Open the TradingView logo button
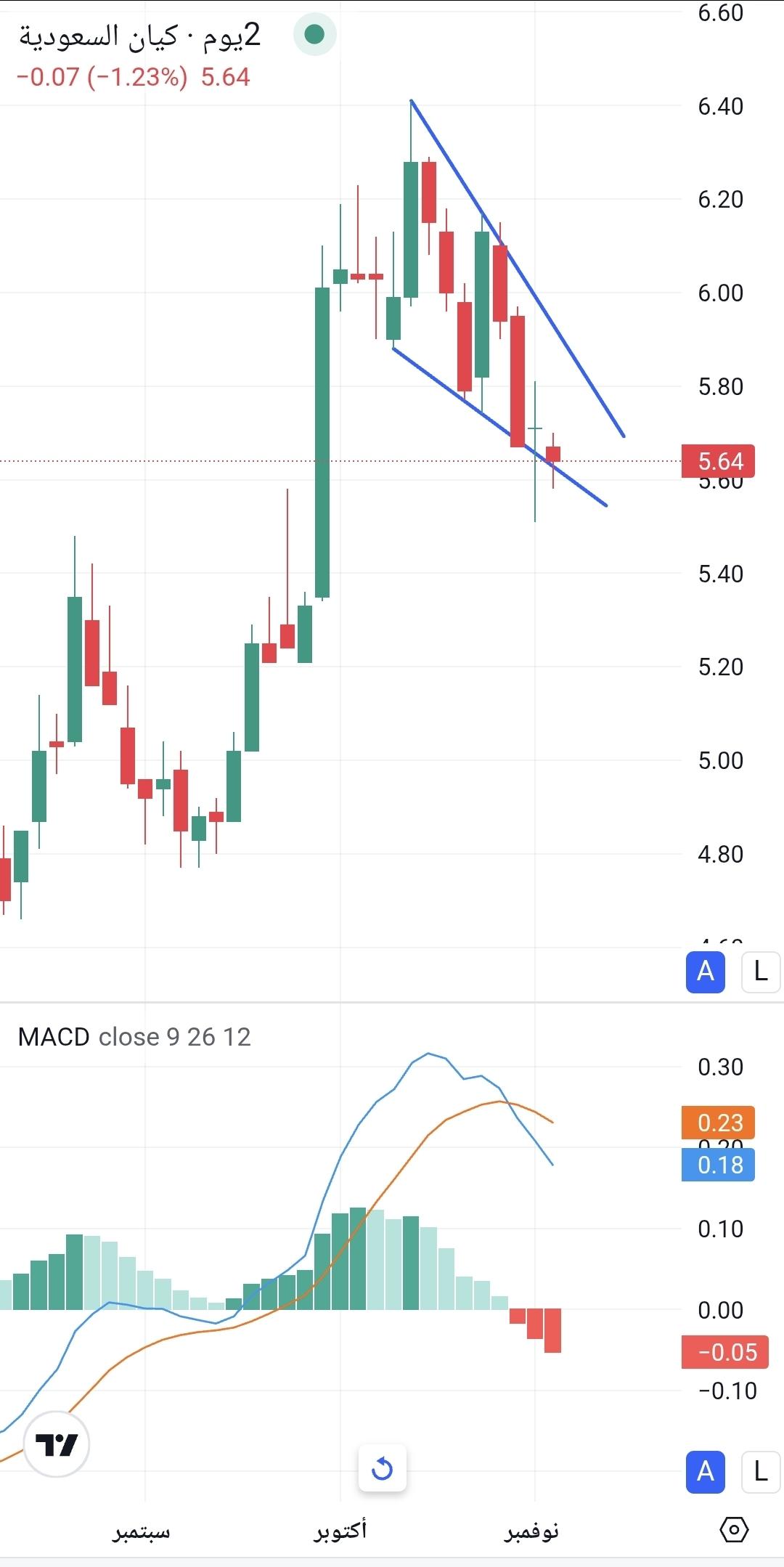Viewport: 784px width, 1567px height. [x=57, y=1444]
